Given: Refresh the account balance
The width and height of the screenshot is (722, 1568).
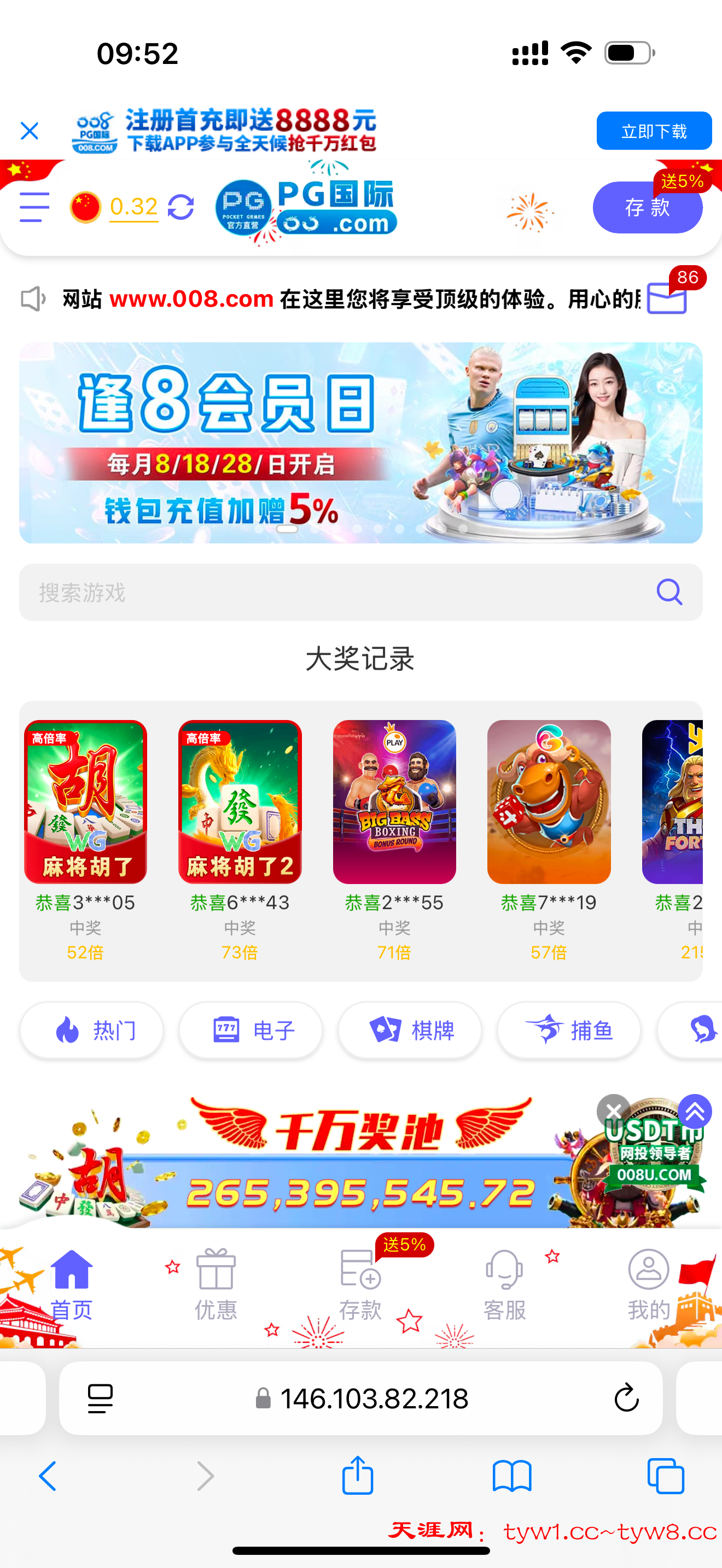Looking at the screenshot, I should pos(181,207).
